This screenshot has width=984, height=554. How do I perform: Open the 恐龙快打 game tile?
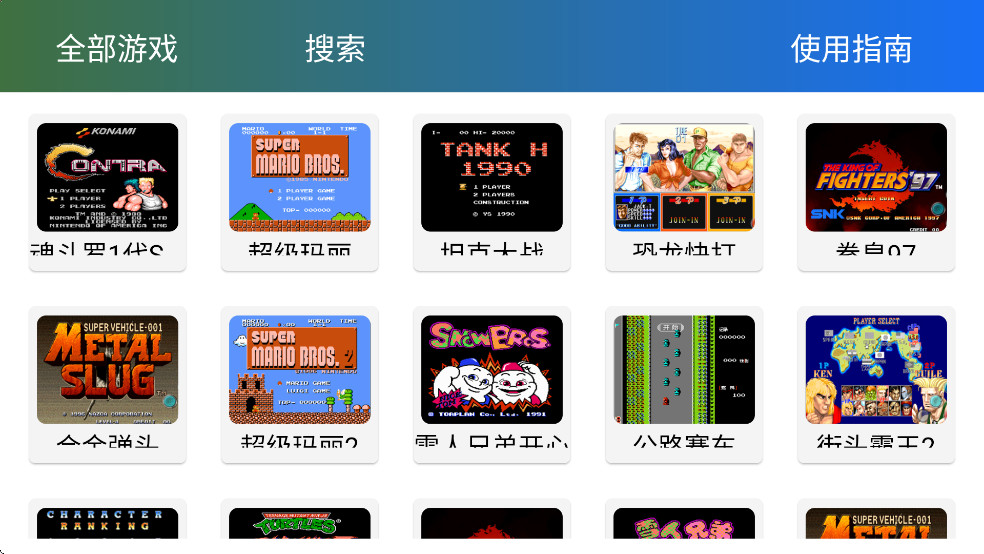[x=684, y=190]
